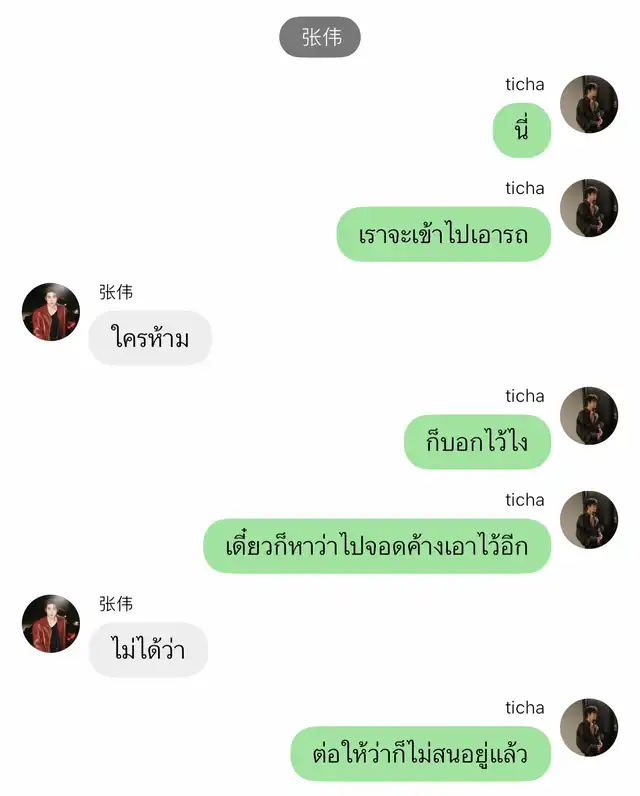640x796 pixels.
Task: Open 张伟's avatar beside the ใครห้าม message
Action: pyautogui.click(x=51, y=312)
